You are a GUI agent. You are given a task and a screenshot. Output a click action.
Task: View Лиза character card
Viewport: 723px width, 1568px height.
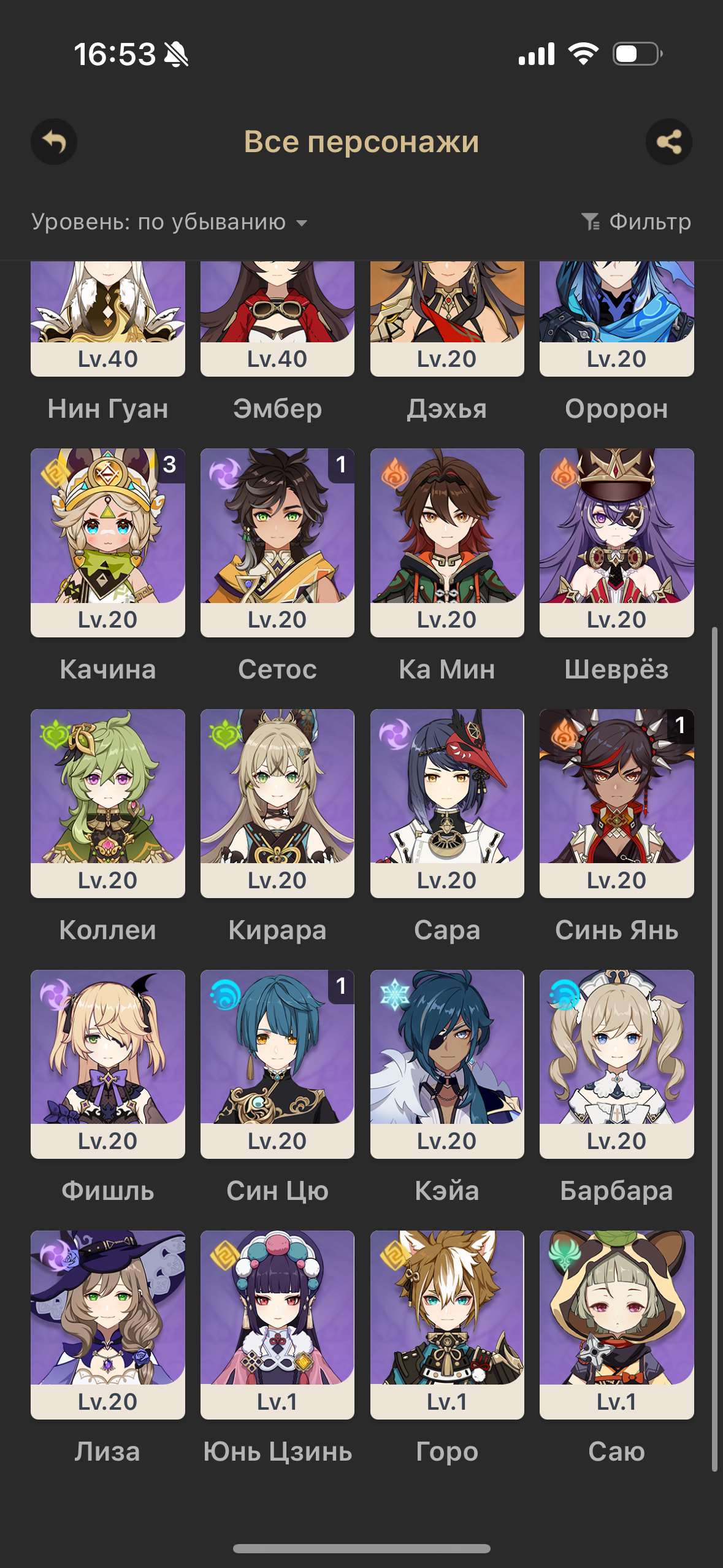[108, 1324]
